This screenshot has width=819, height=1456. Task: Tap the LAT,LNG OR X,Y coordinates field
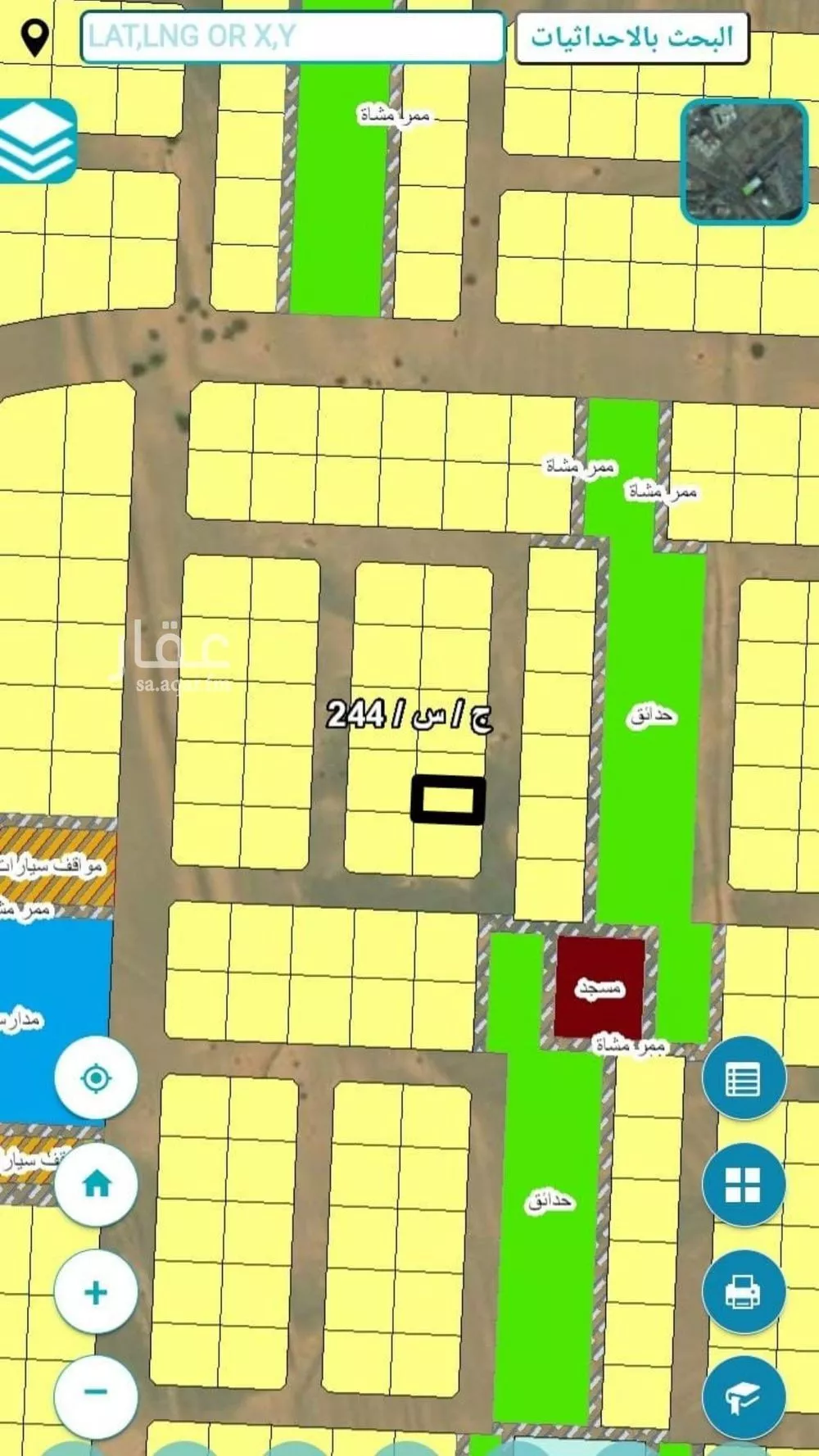pyautogui.click(x=292, y=37)
